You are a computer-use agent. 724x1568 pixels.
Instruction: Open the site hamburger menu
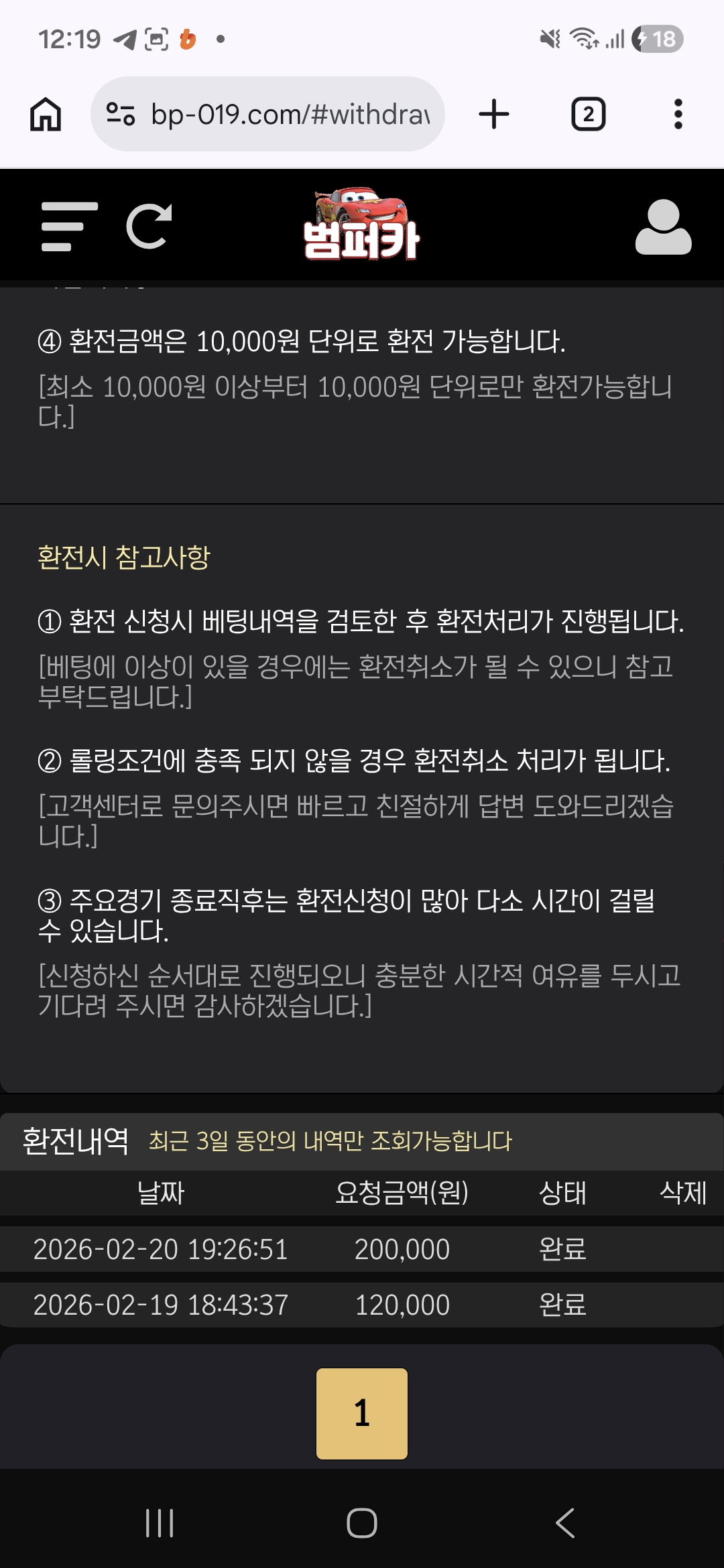coord(69,226)
